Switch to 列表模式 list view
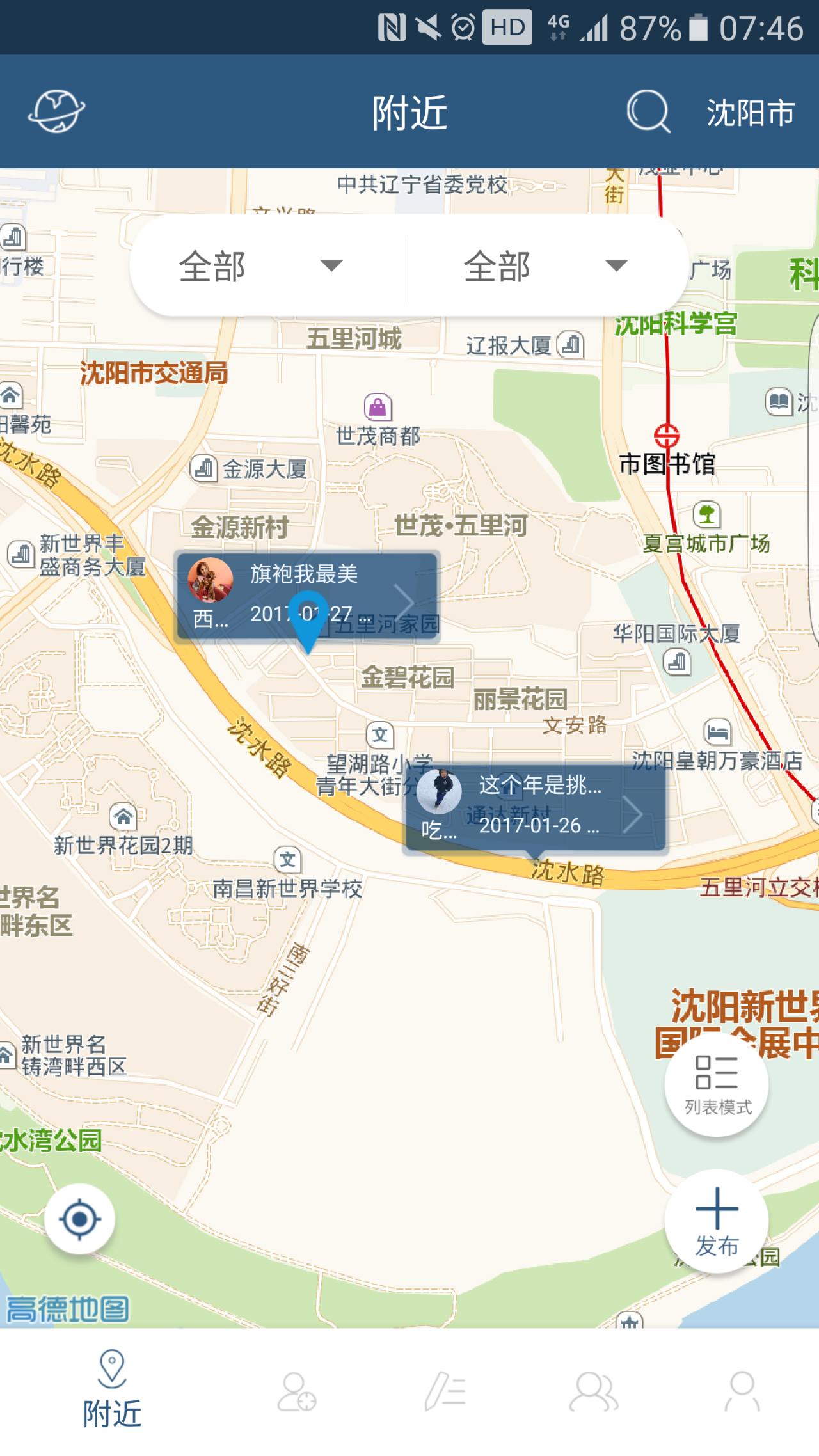This screenshot has width=819, height=1456. [717, 1085]
